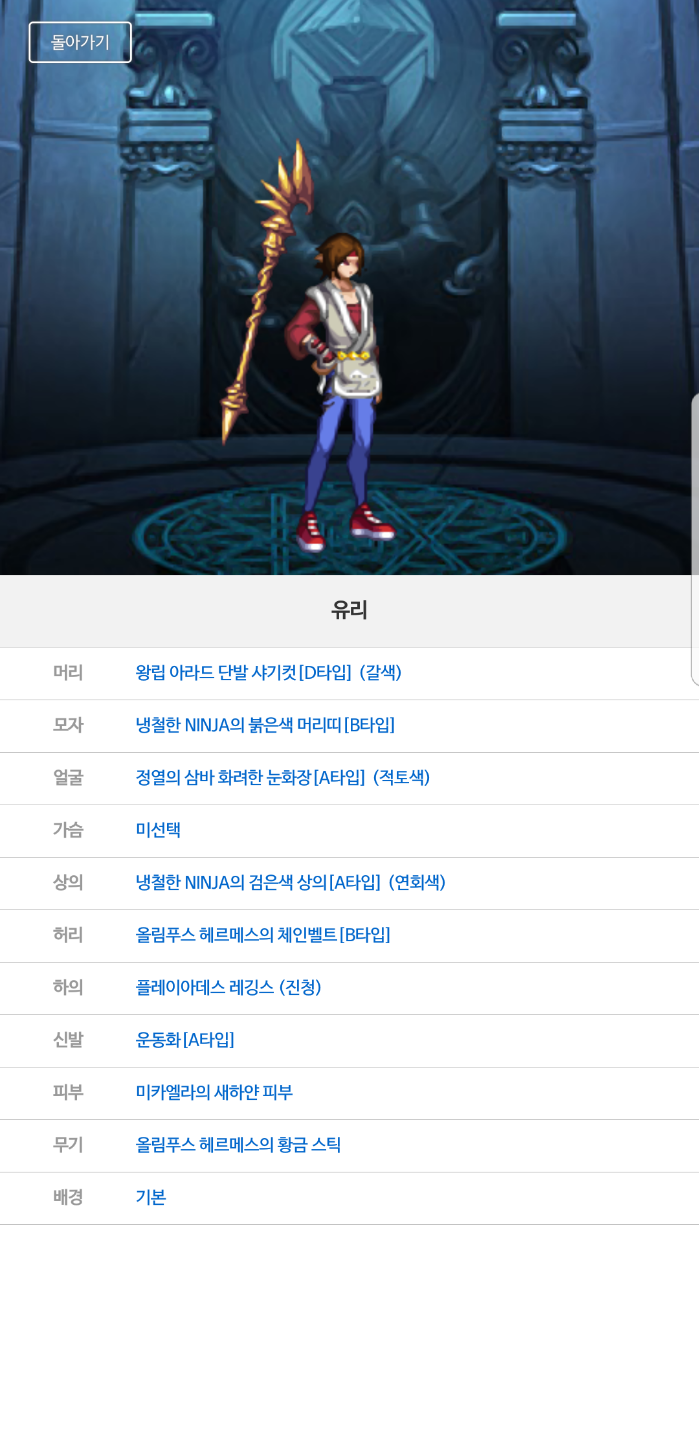Open the 왕립 아라드 단발 샤기컷 hair link
The width and height of the screenshot is (699, 1438).
pos(268,673)
